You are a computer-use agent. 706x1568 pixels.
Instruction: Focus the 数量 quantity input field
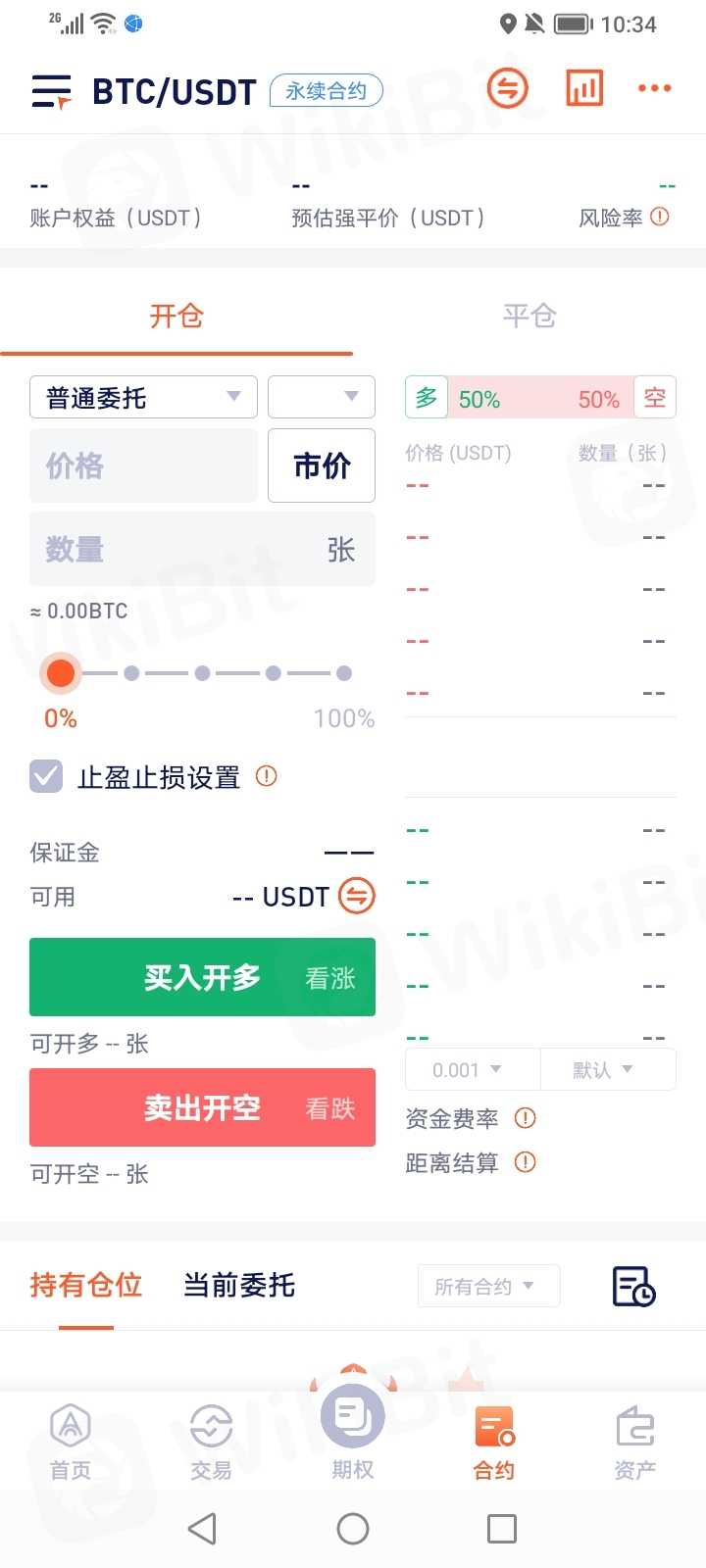tap(176, 550)
